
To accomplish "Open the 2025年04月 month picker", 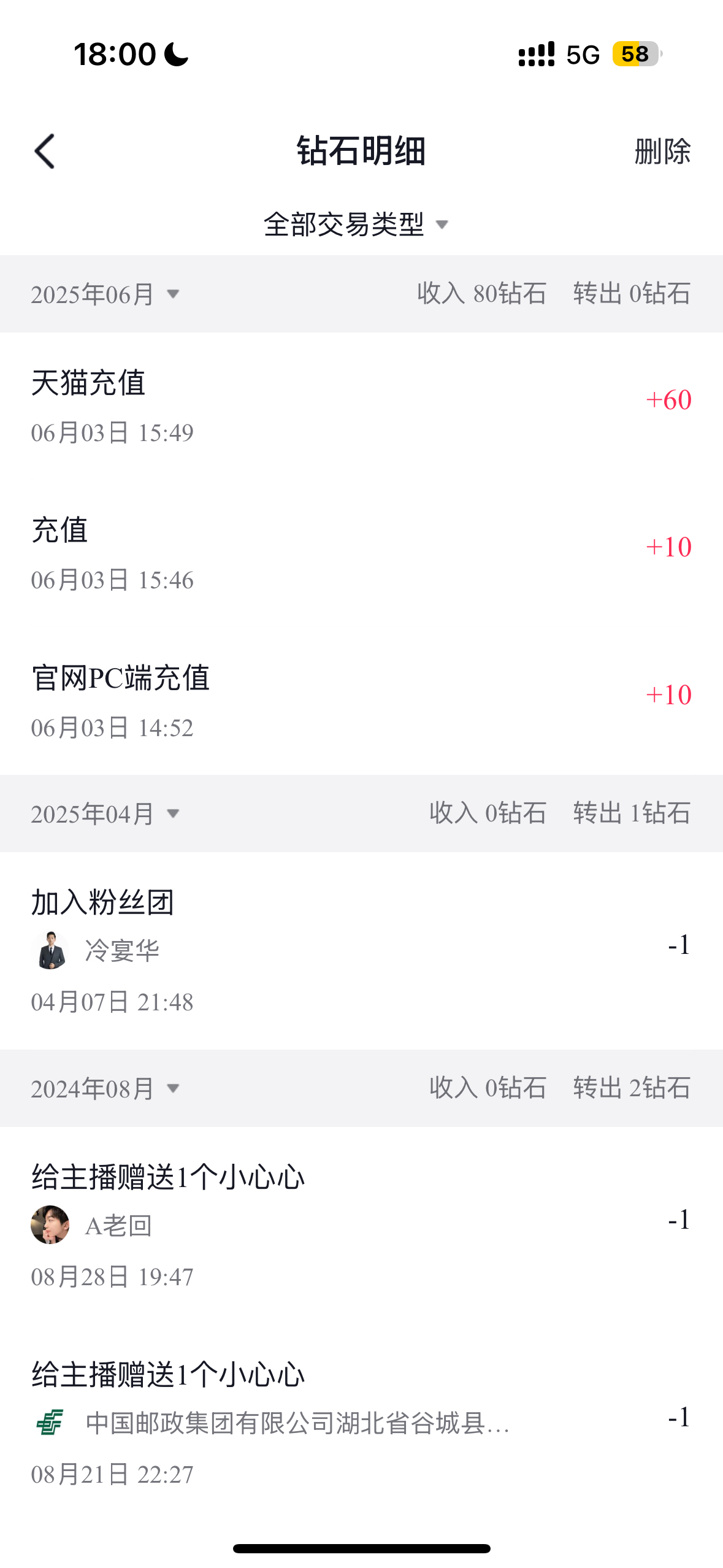I will coord(105,814).
